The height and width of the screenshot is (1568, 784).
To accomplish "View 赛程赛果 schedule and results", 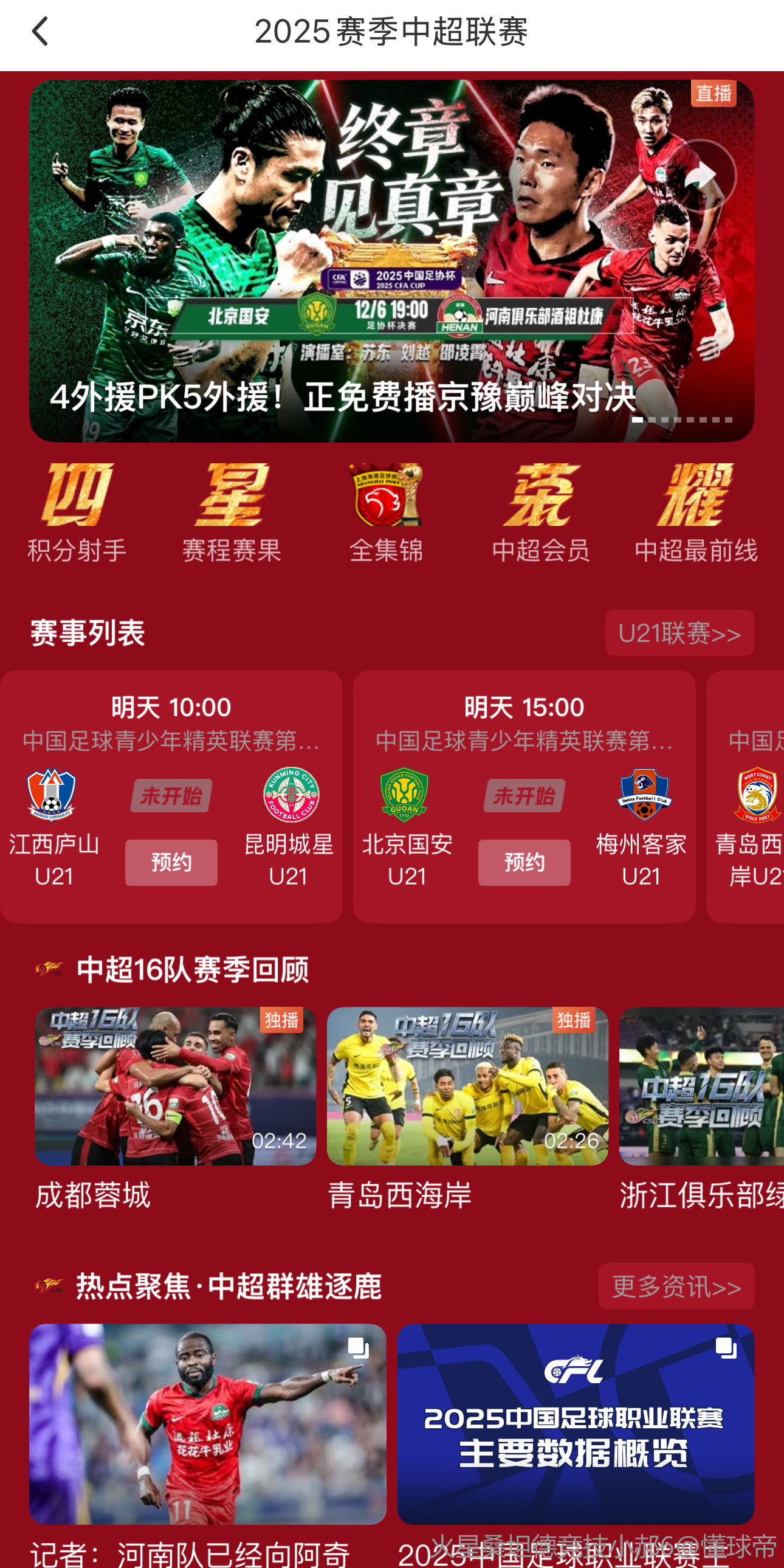I will 232,513.
